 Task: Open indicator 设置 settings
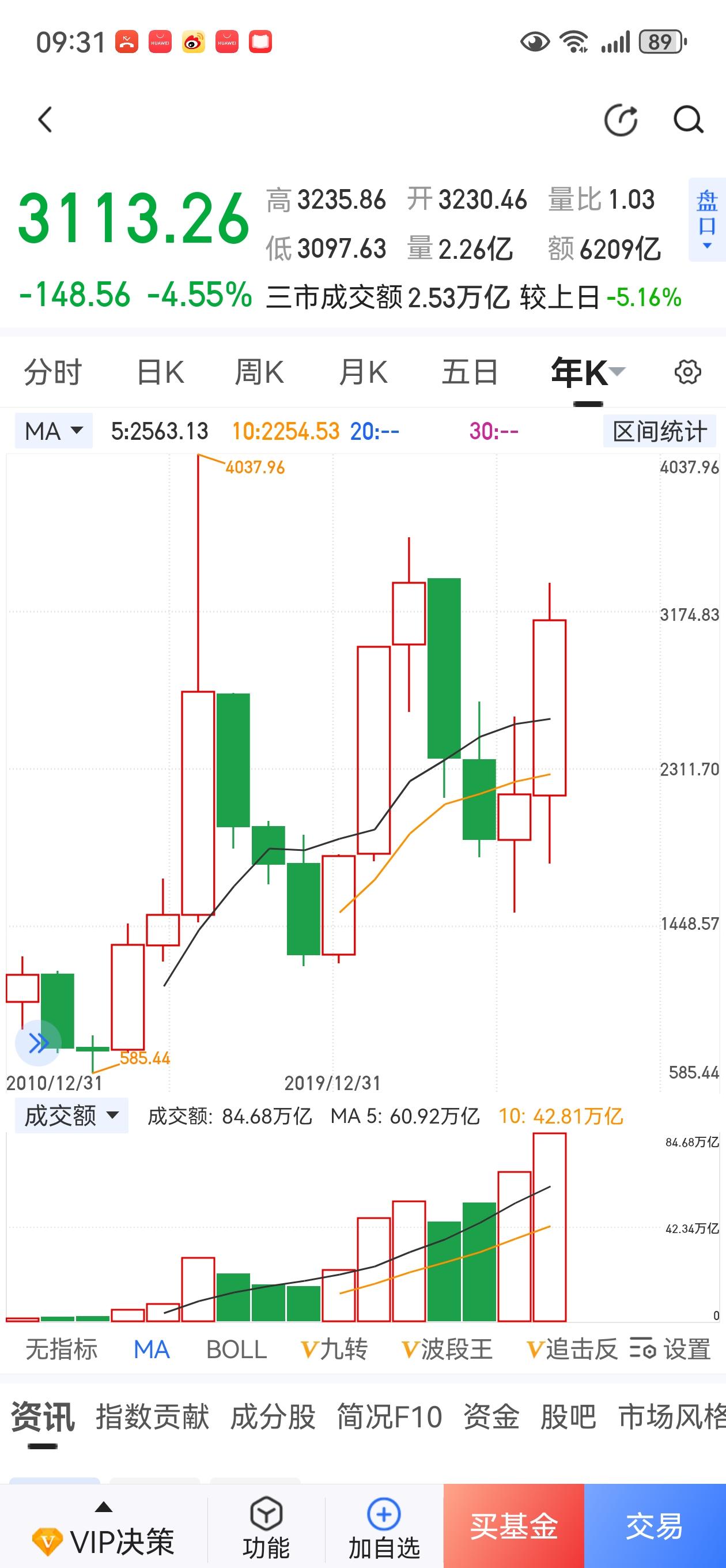point(670,1350)
